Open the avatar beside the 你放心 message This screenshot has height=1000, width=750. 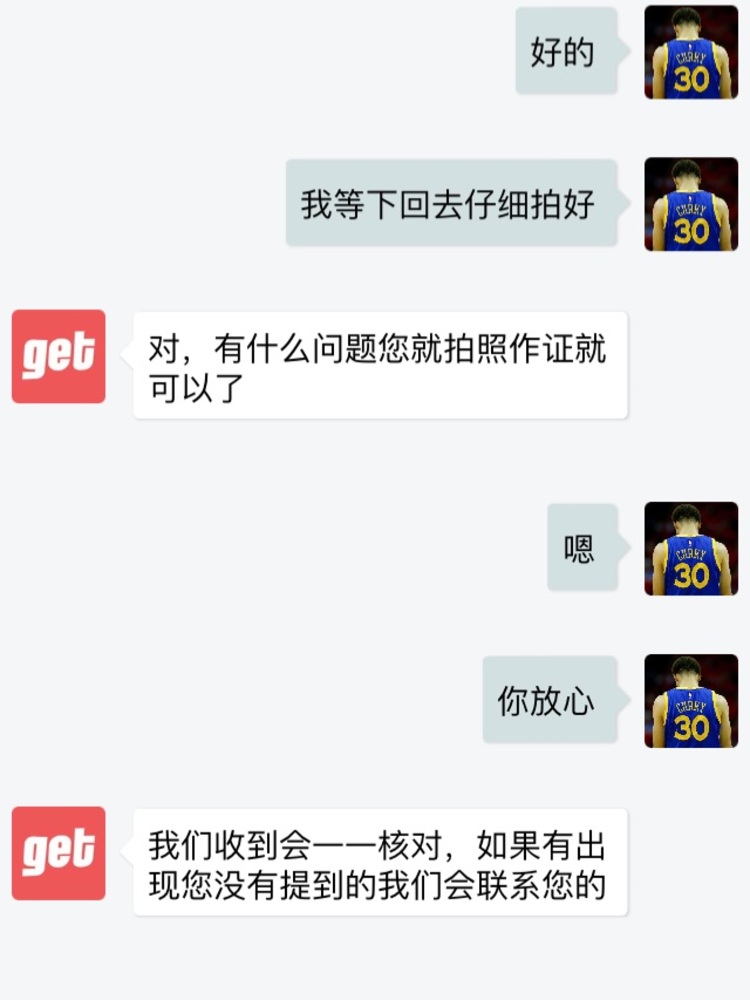[x=691, y=701]
